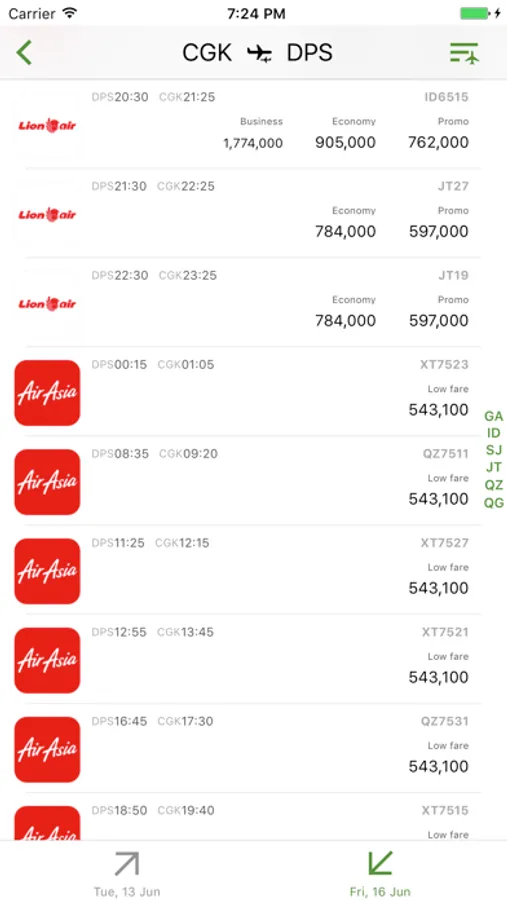Select Lion Air flight JT27

(253, 213)
